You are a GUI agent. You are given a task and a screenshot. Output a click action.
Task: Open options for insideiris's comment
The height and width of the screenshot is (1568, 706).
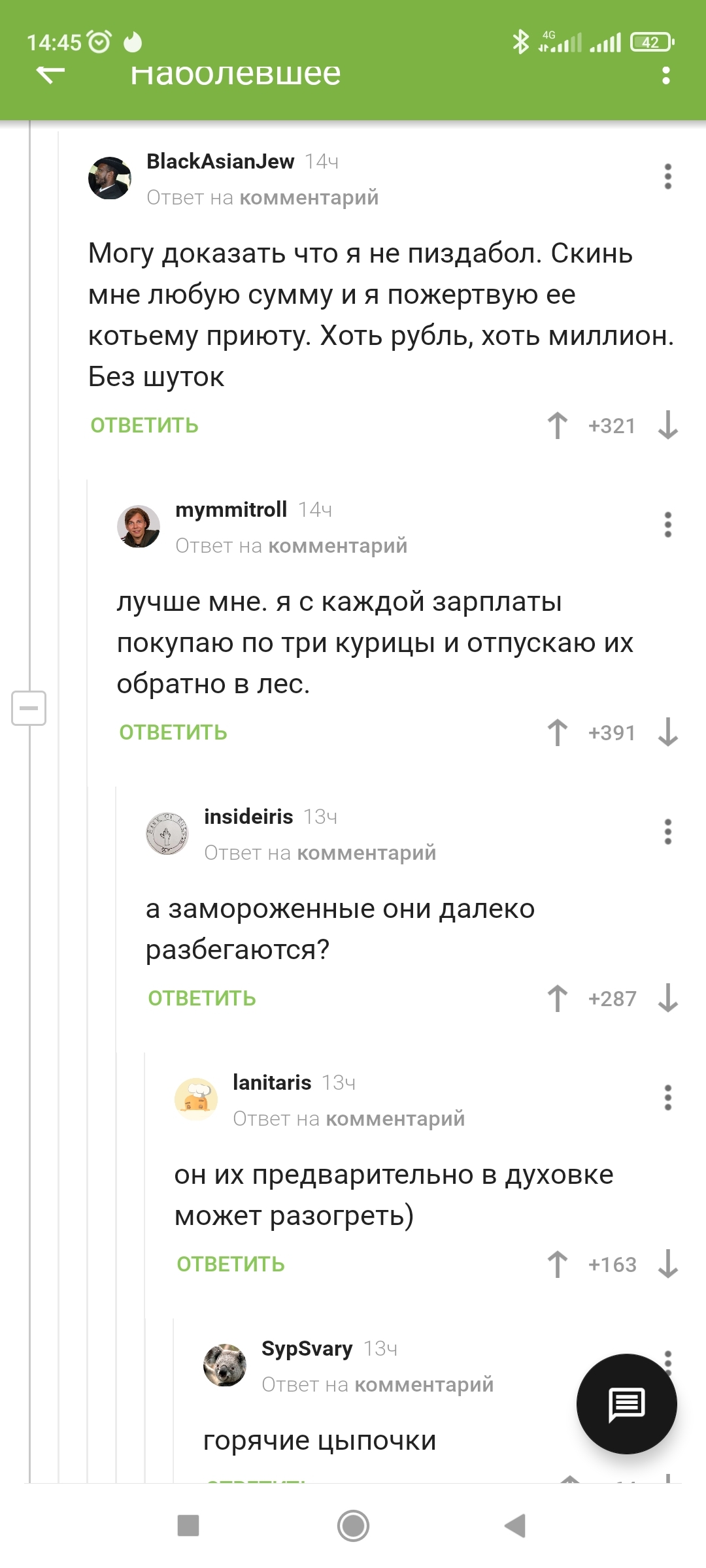tap(667, 832)
